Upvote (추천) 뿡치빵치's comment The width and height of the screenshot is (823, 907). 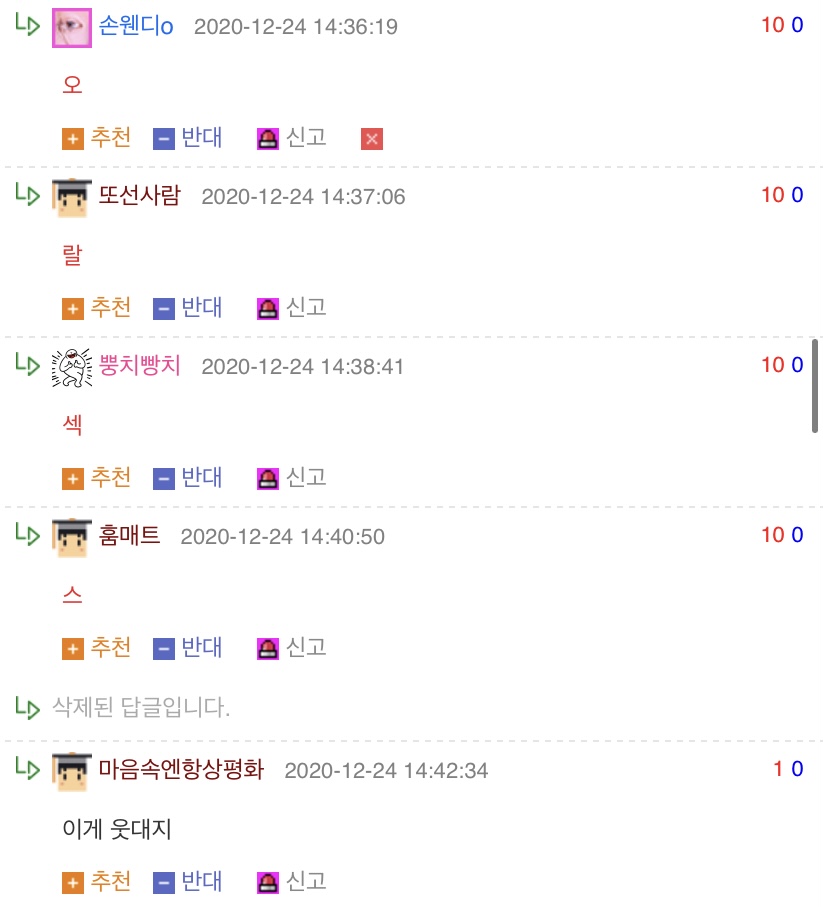point(97,478)
